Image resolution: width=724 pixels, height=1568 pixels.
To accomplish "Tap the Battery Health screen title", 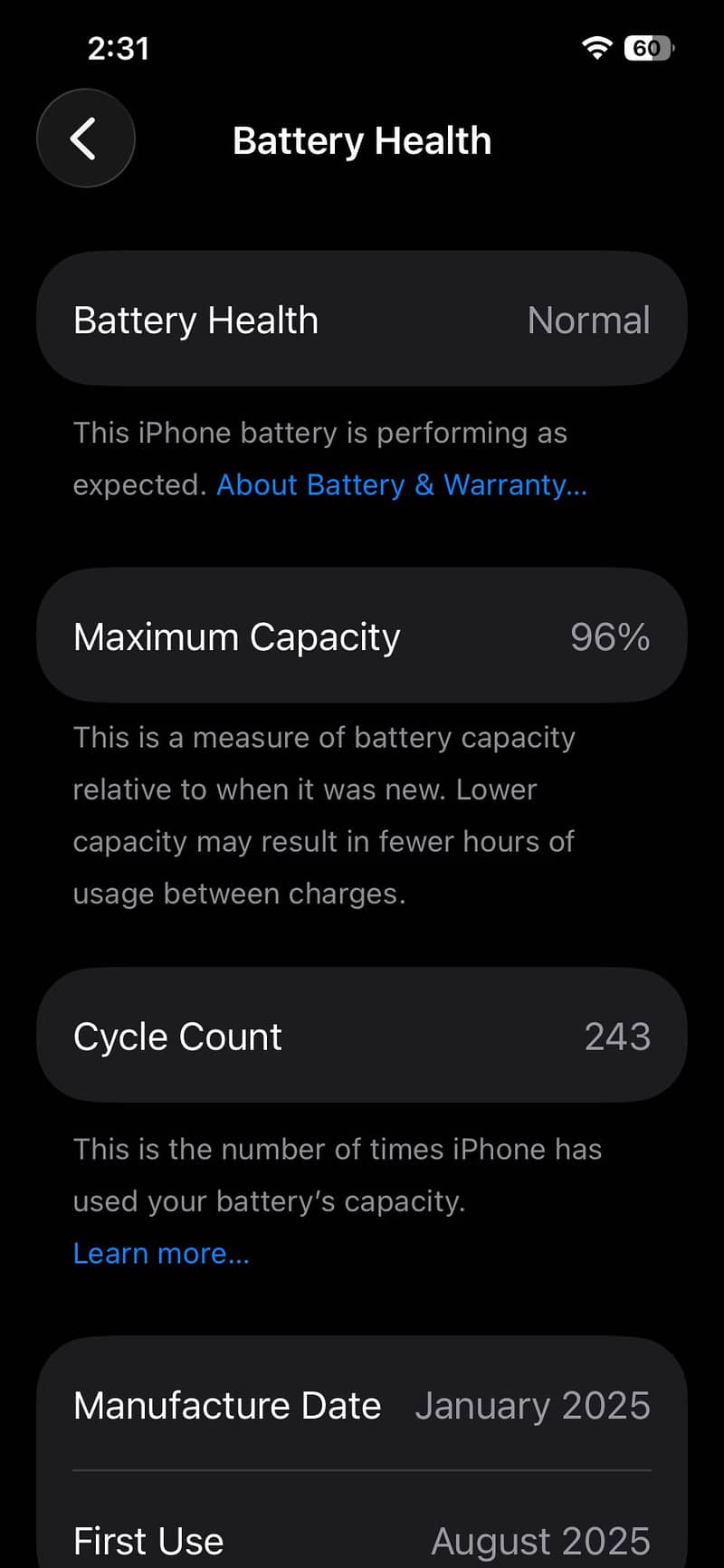I will pyautogui.click(x=362, y=140).
